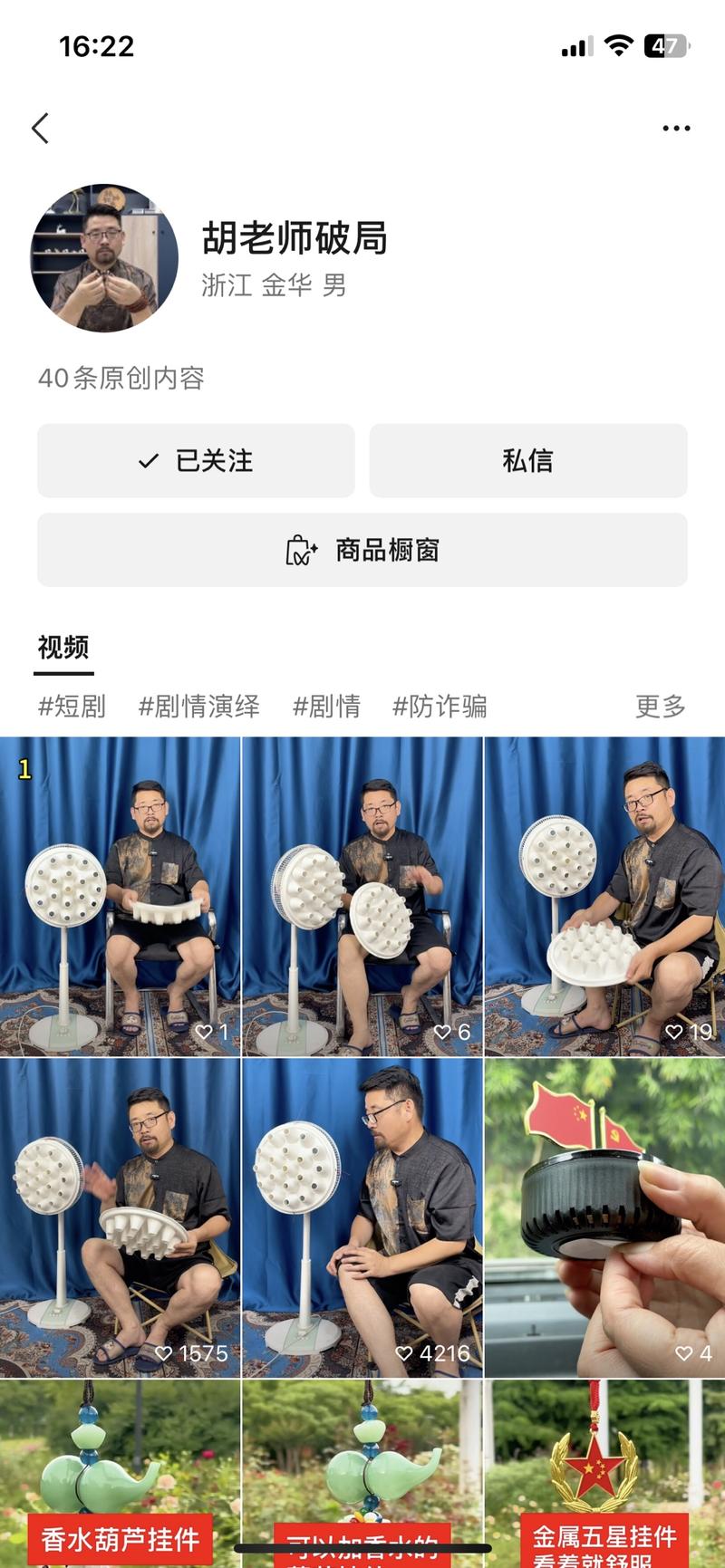Viewport: 725px width, 1568px height.
Task: Open the three-dot more options menu
Action: tap(676, 129)
